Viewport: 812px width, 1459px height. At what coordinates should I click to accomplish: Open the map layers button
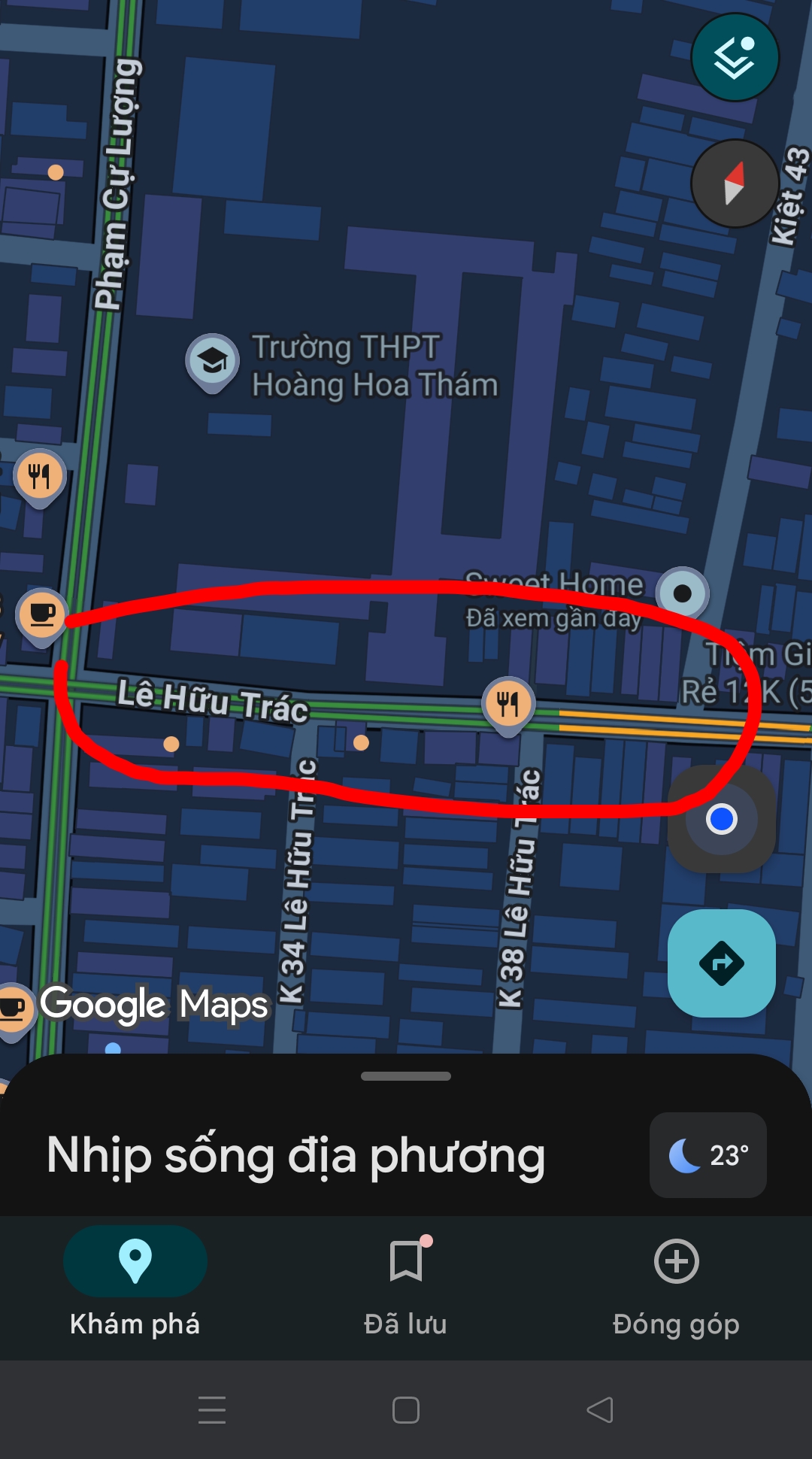(735, 58)
